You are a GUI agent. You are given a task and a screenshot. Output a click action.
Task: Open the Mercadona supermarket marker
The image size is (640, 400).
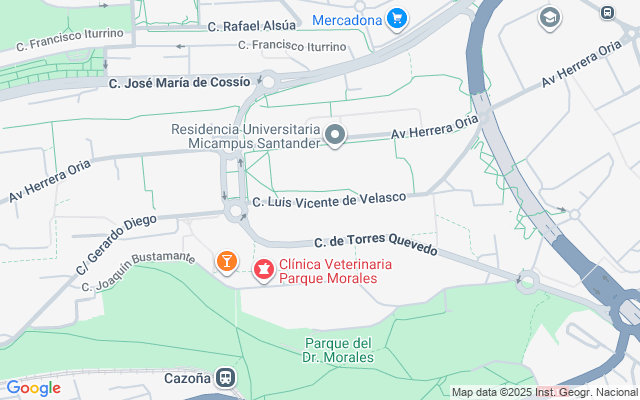[398, 18]
